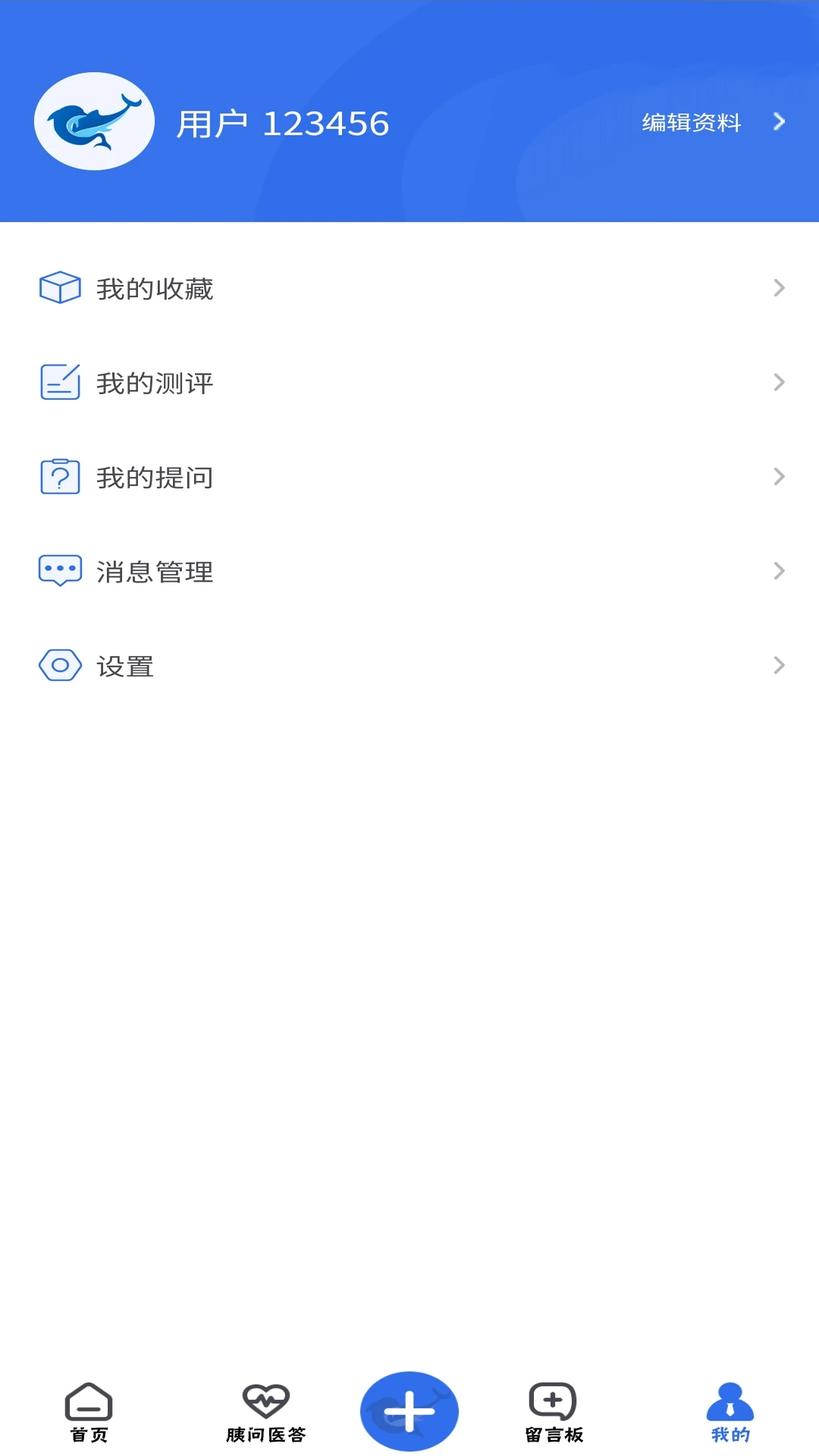Image resolution: width=819 pixels, height=1456 pixels.
Task: Click the 我的测评 pencil-note icon
Action: (60, 383)
